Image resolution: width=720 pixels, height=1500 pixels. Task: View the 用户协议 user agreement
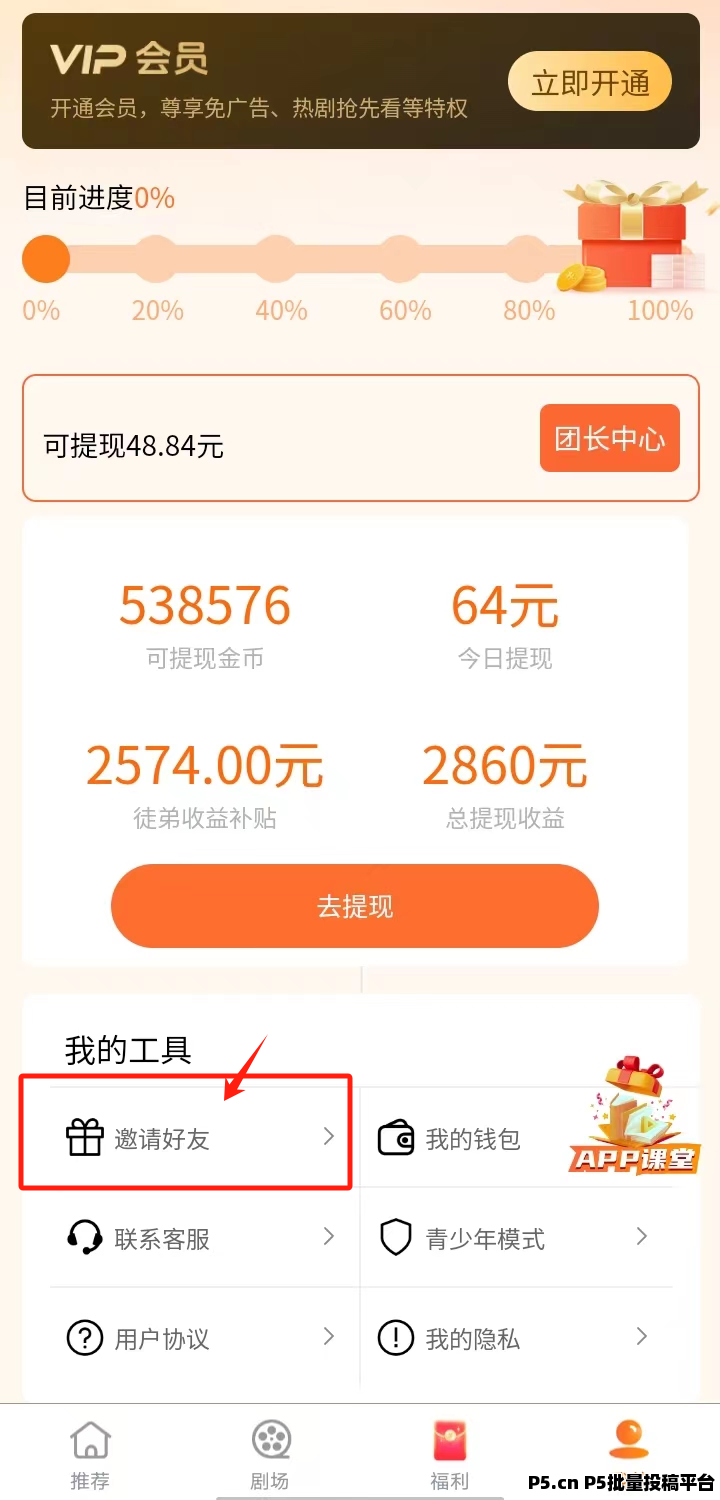coord(200,1338)
